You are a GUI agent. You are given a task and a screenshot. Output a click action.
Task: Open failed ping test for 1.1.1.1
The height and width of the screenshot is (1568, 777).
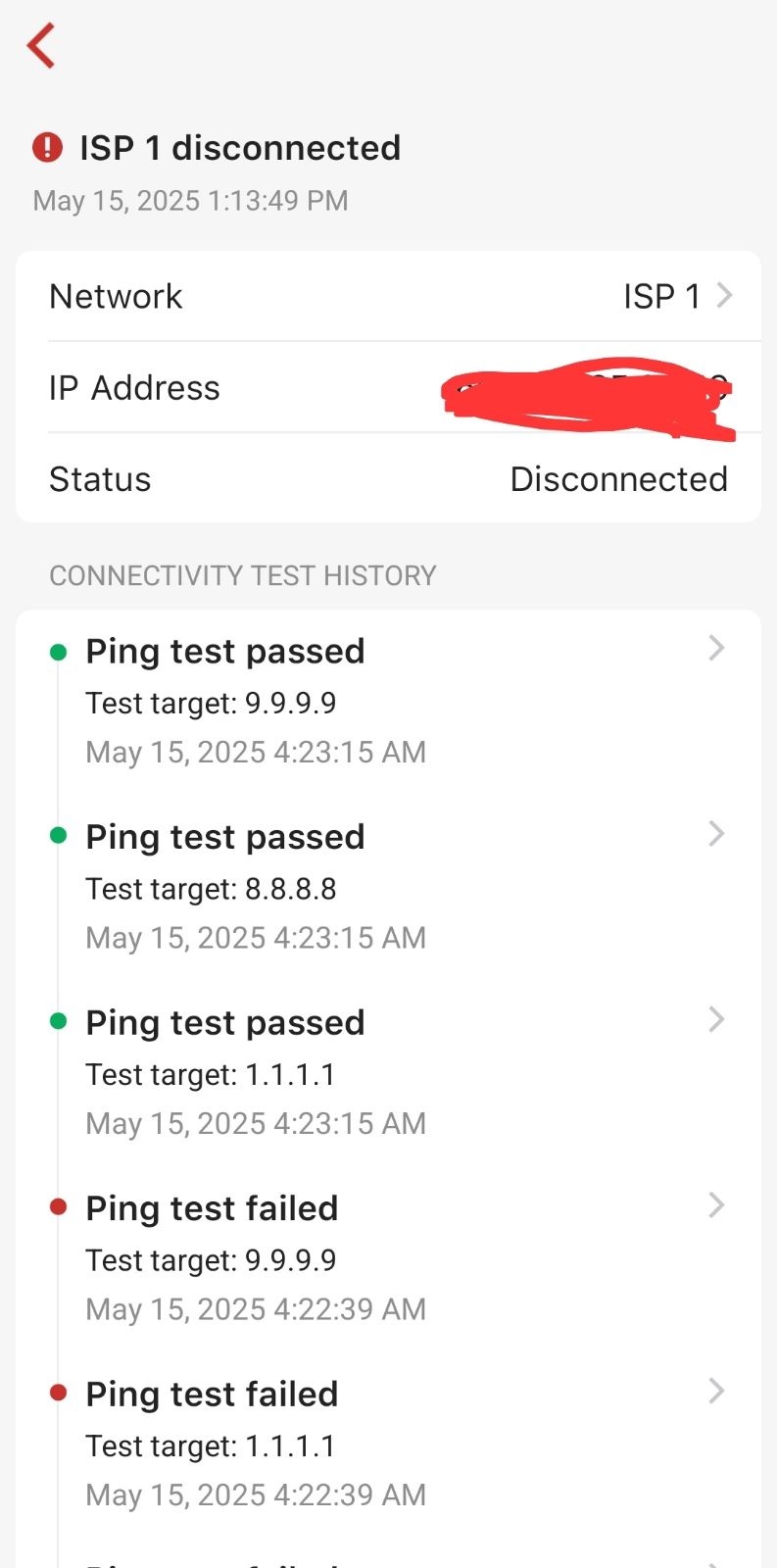(388, 1443)
